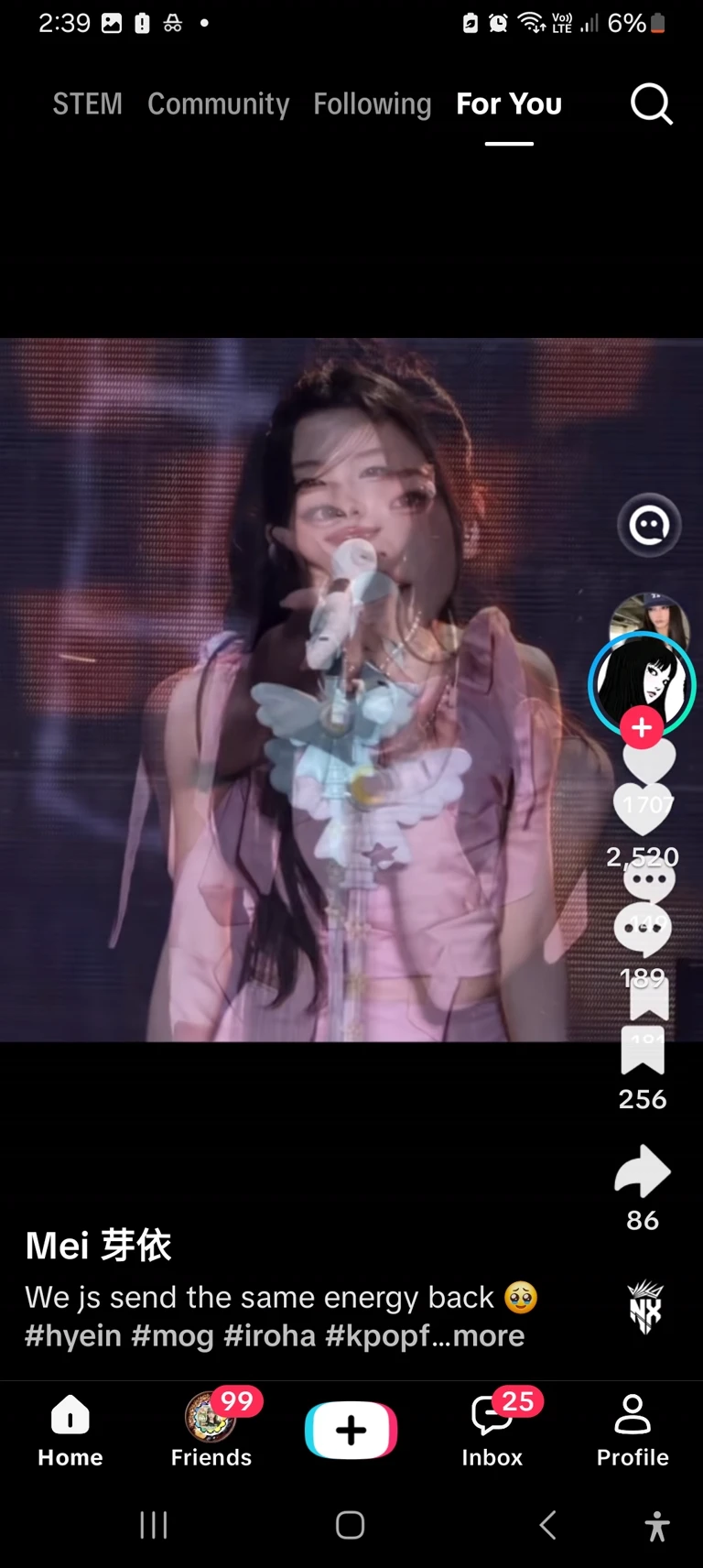Open the video's sound disc
Screen dimensions: 703x1568
pos(645,1306)
